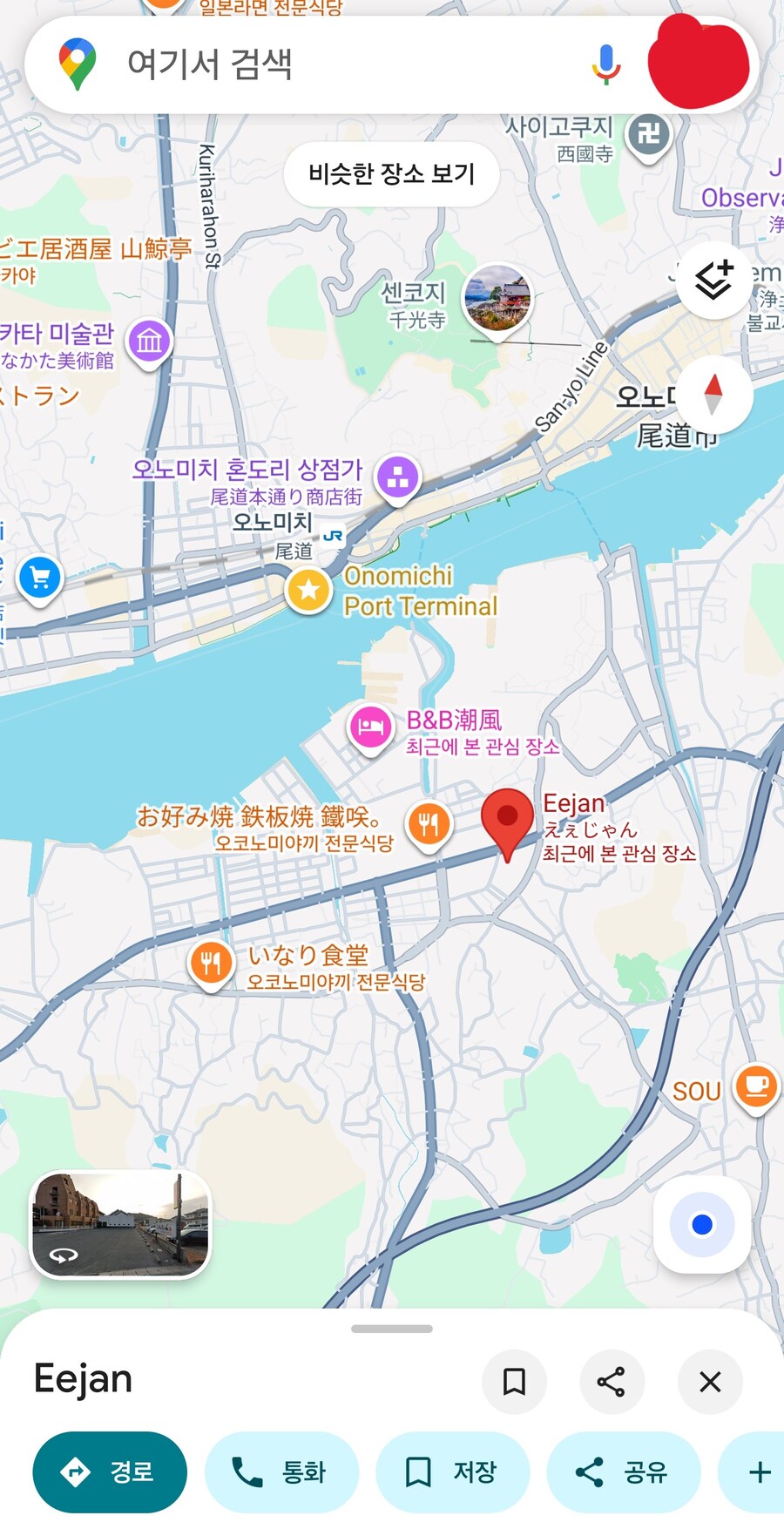Select the 오노미치 혼도리 상점가 marker
784x1529 pixels.
pos(398,477)
